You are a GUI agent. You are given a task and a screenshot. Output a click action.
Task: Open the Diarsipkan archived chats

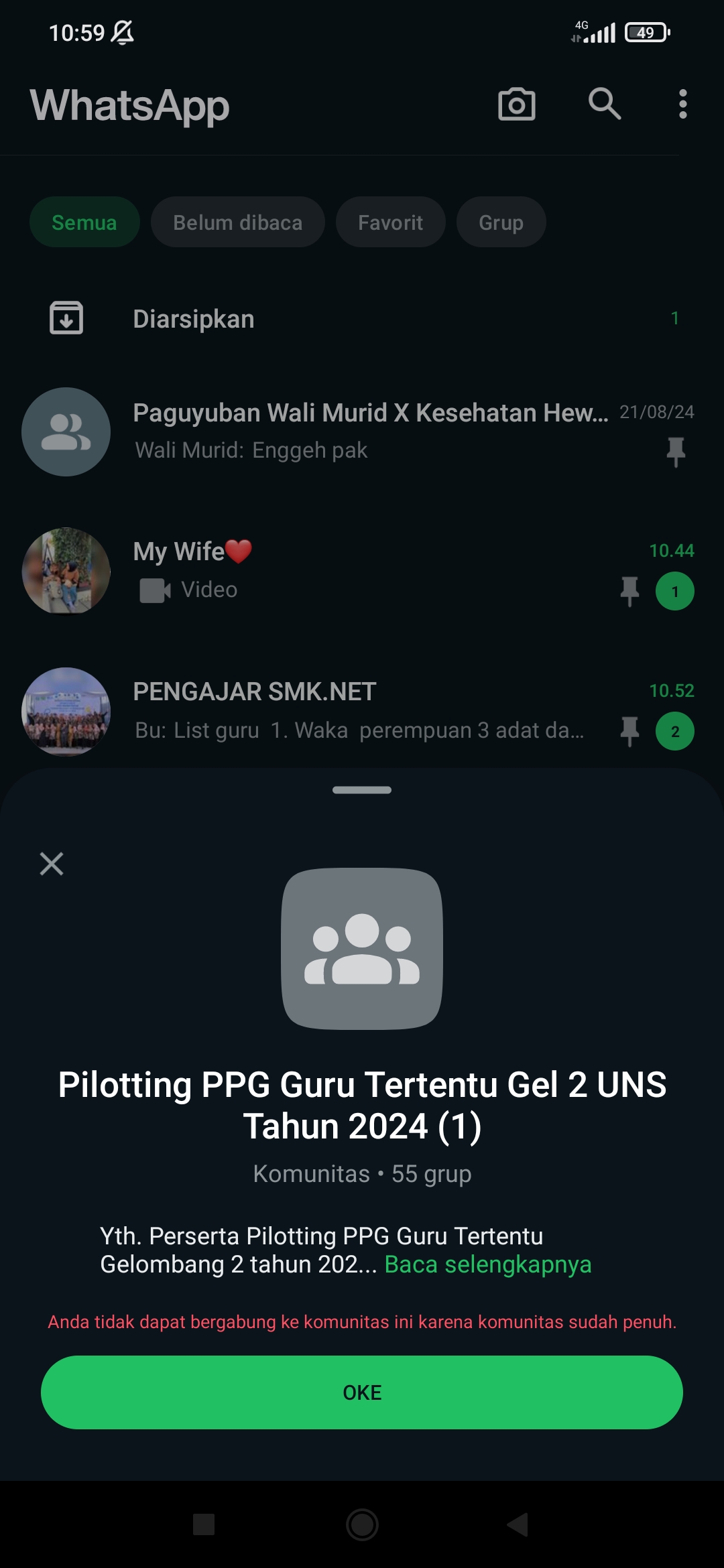[x=362, y=319]
